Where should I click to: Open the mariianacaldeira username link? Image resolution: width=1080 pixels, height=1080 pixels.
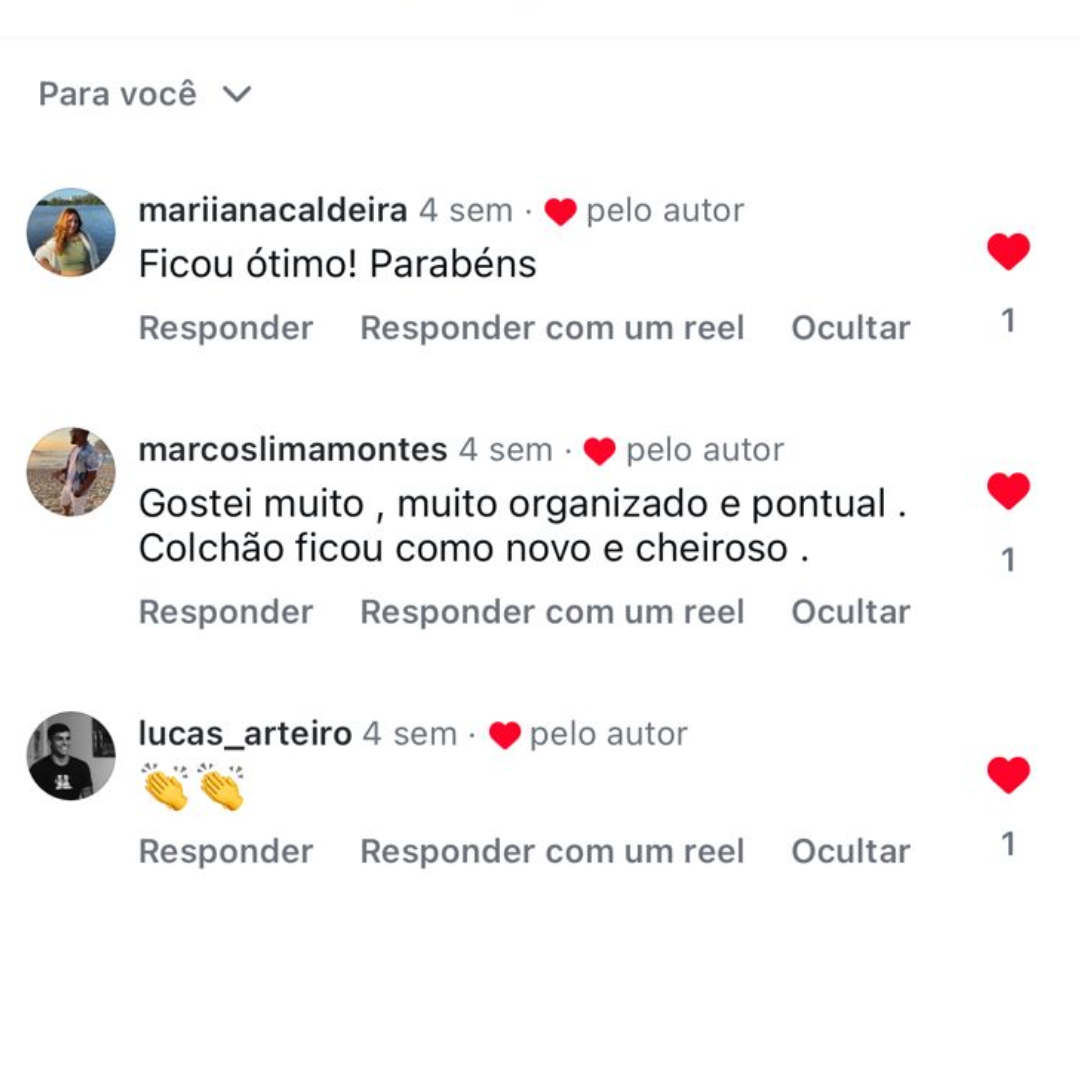point(273,211)
